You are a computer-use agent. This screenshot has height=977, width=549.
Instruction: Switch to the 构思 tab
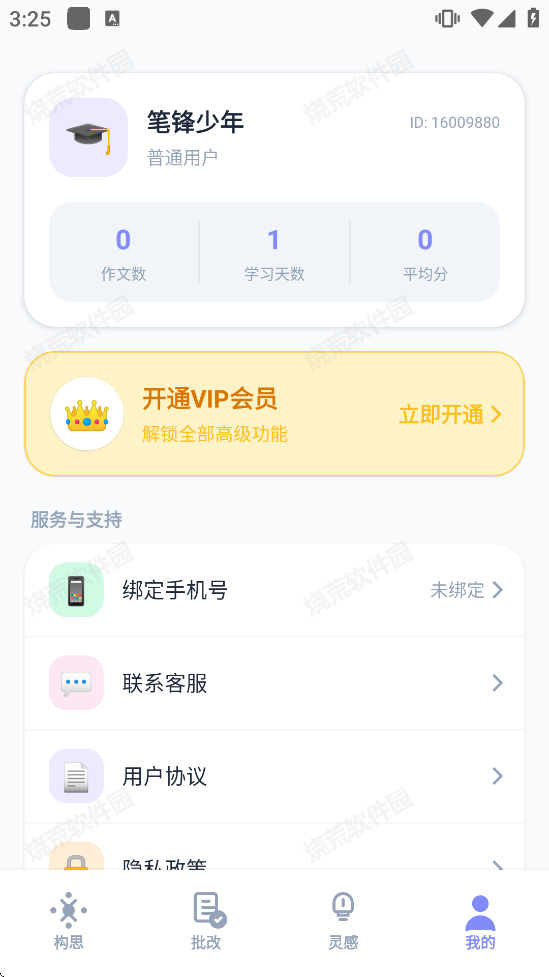coord(69,921)
